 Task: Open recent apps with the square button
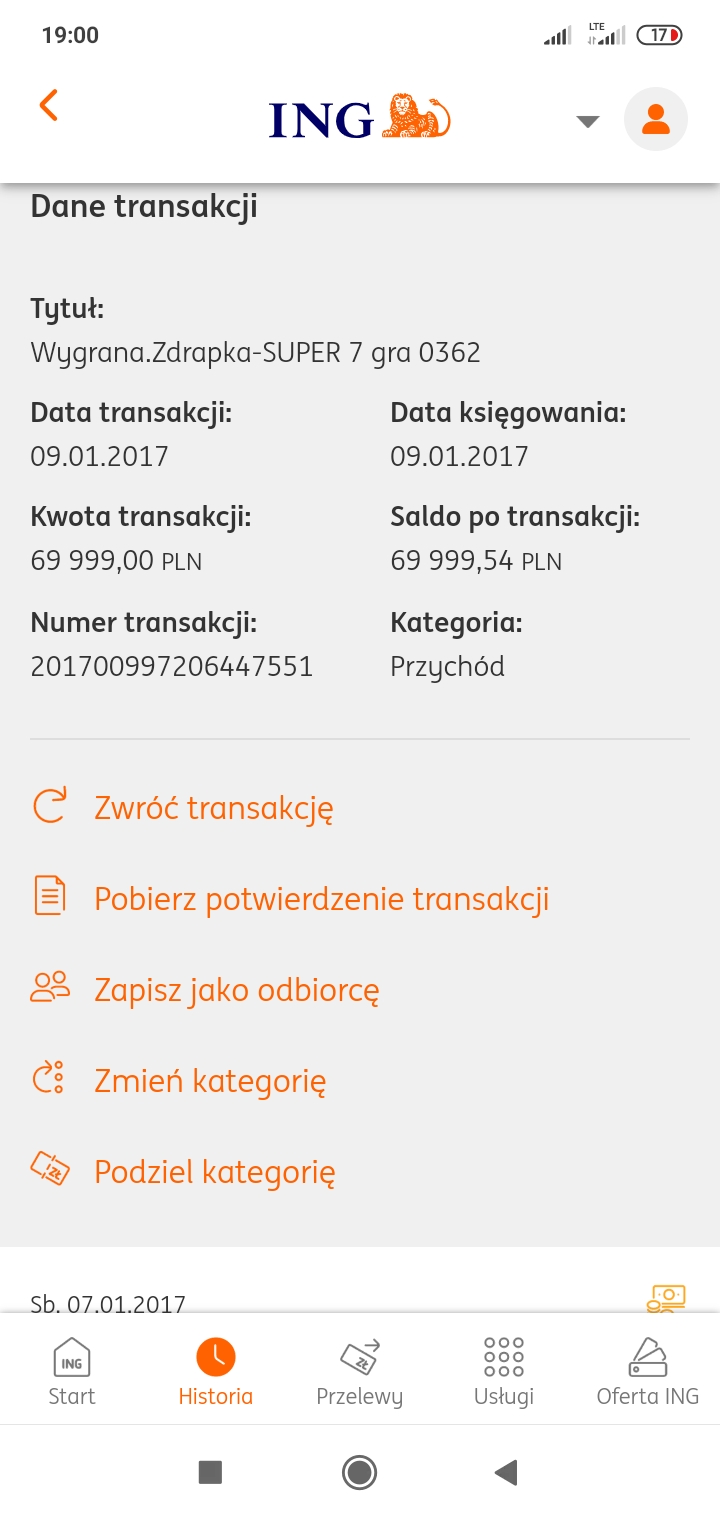point(210,1471)
